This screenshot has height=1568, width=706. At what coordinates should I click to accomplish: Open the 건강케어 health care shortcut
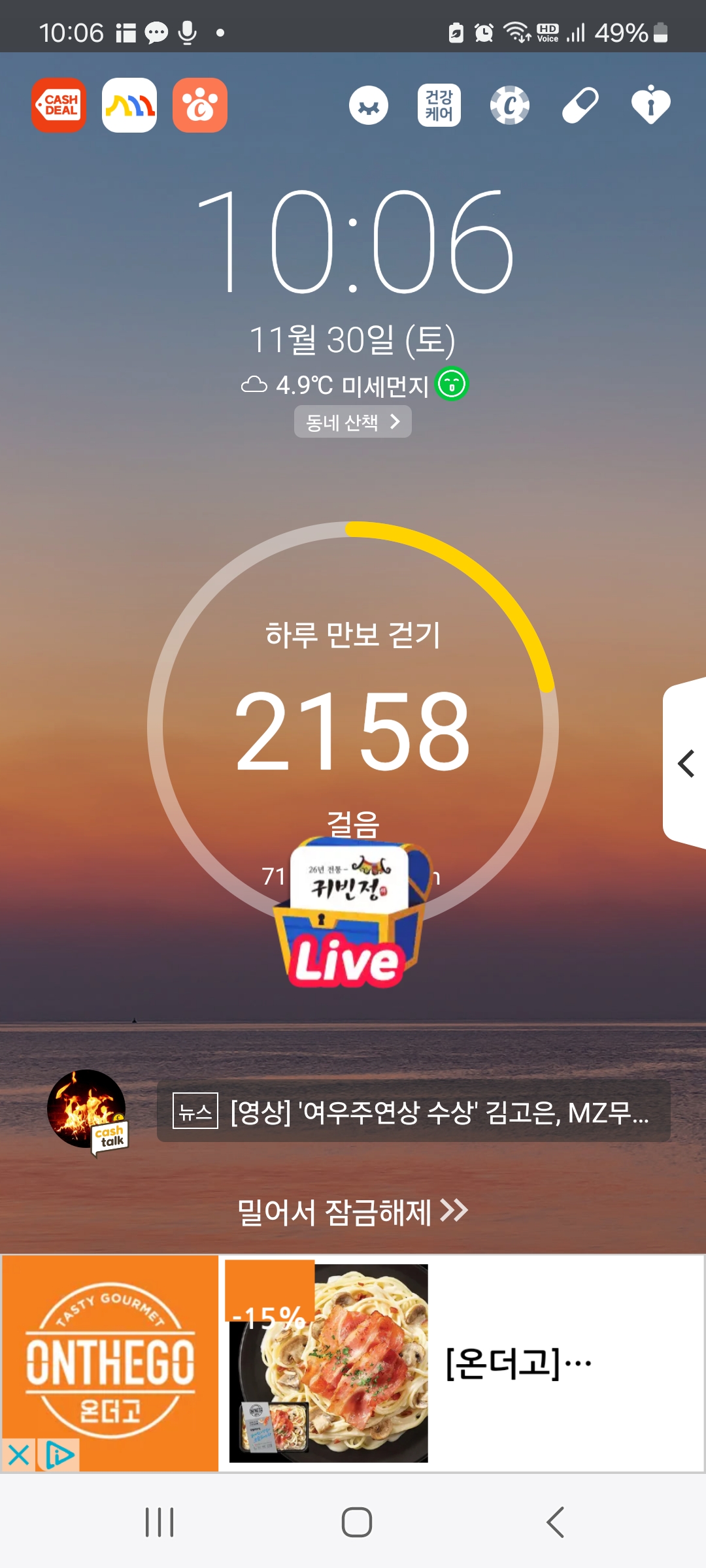[x=439, y=105]
